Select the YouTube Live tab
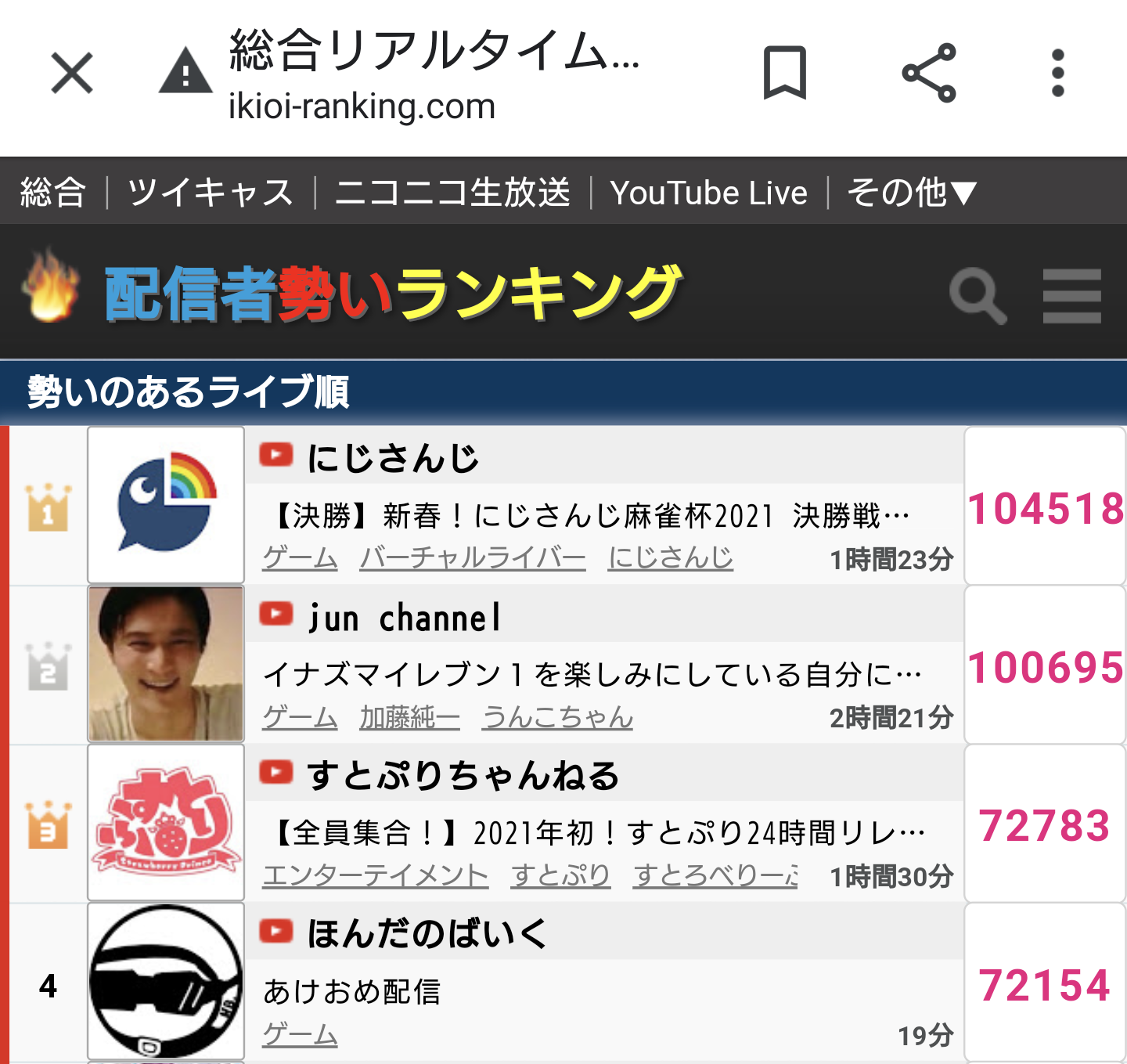1127x1064 pixels. pos(708,193)
